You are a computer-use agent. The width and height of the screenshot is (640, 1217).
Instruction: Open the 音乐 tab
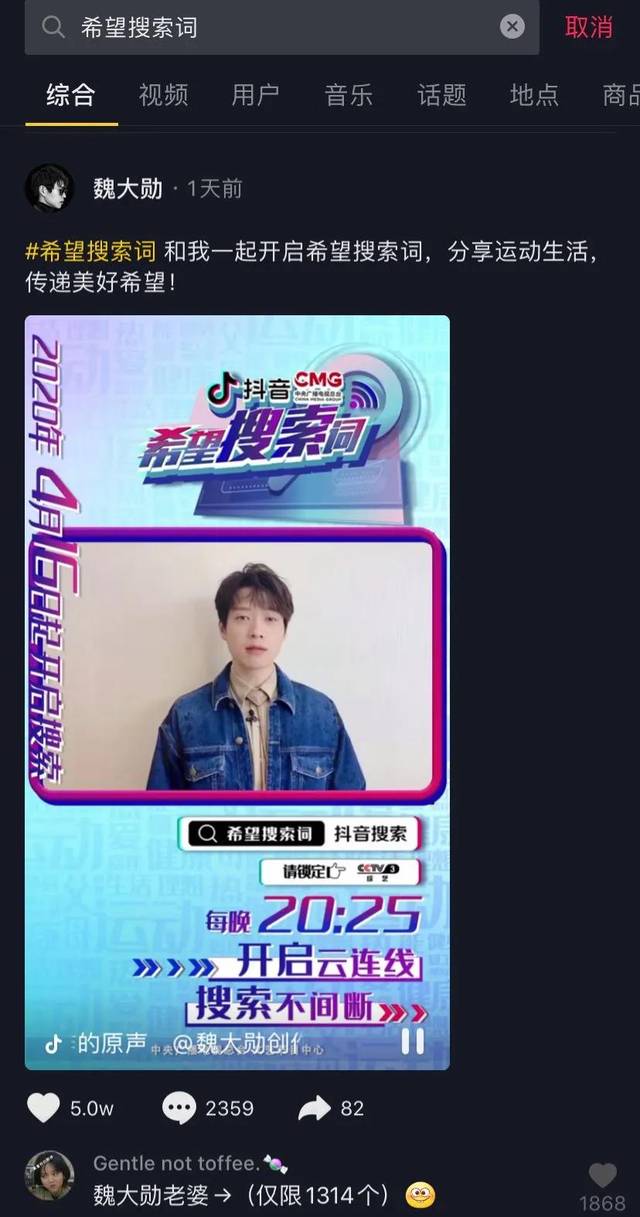point(349,95)
